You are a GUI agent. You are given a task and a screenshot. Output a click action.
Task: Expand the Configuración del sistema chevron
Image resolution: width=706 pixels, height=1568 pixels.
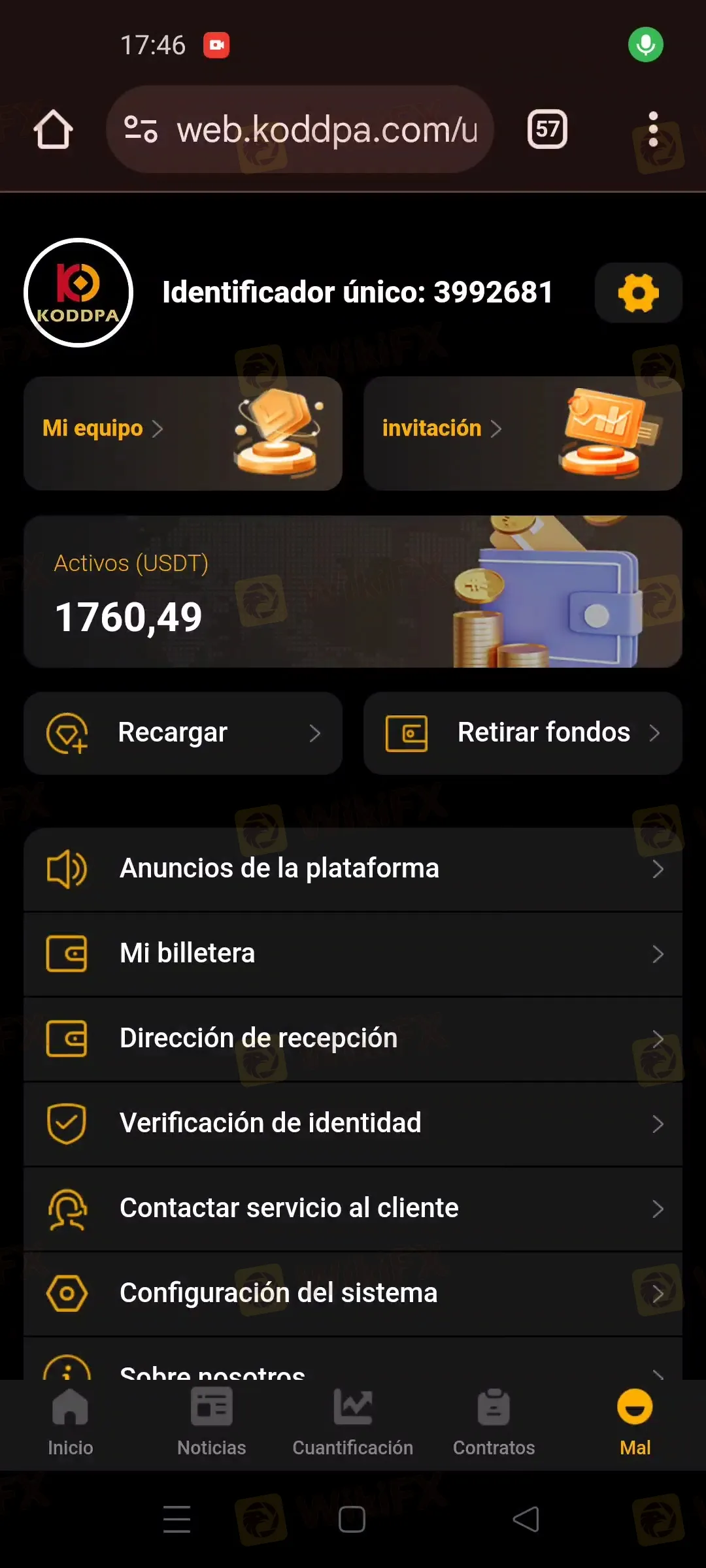click(x=659, y=1293)
